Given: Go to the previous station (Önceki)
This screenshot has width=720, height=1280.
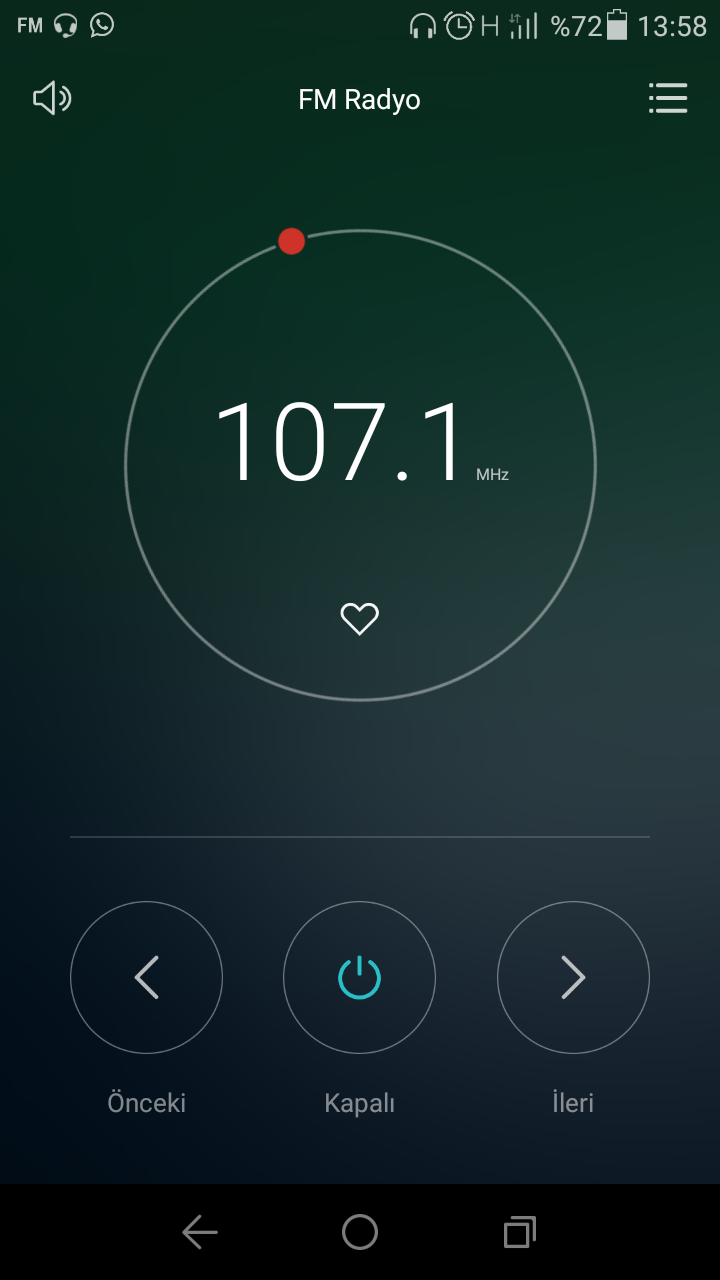Looking at the screenshot, I should tap(146, 977).
